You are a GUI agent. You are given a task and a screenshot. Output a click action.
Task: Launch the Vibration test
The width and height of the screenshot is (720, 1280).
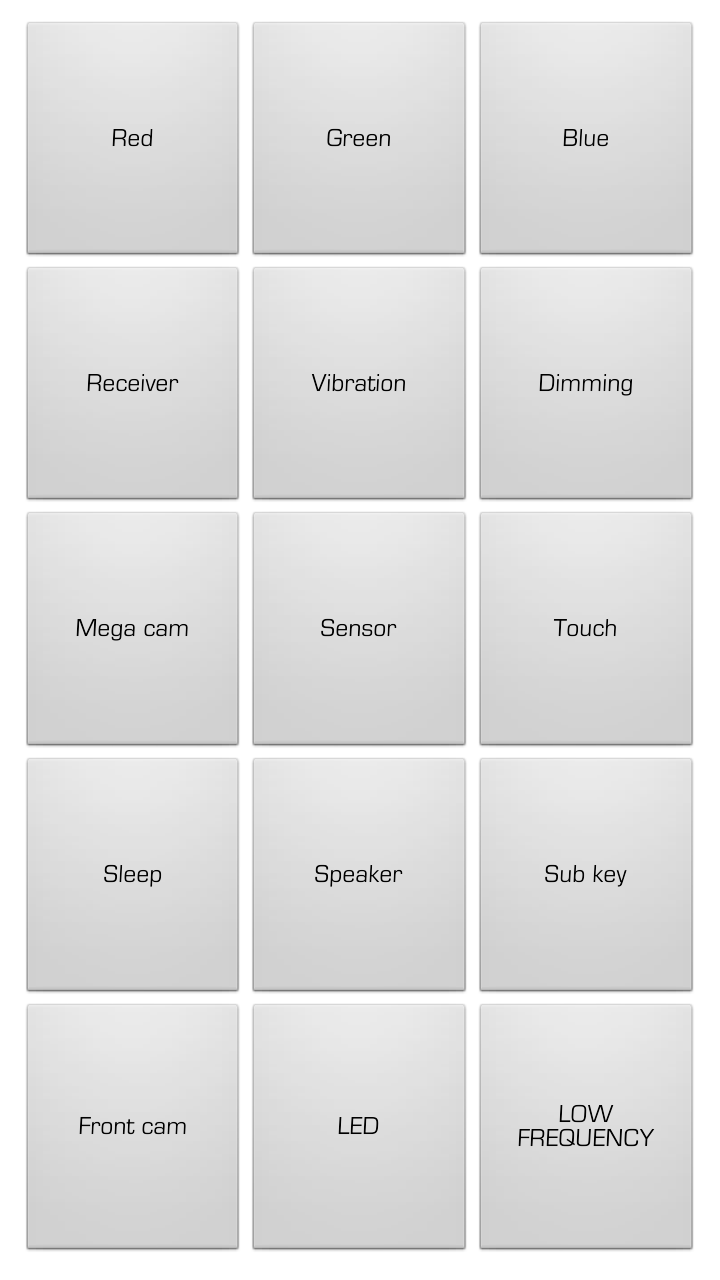coord(358,383)
